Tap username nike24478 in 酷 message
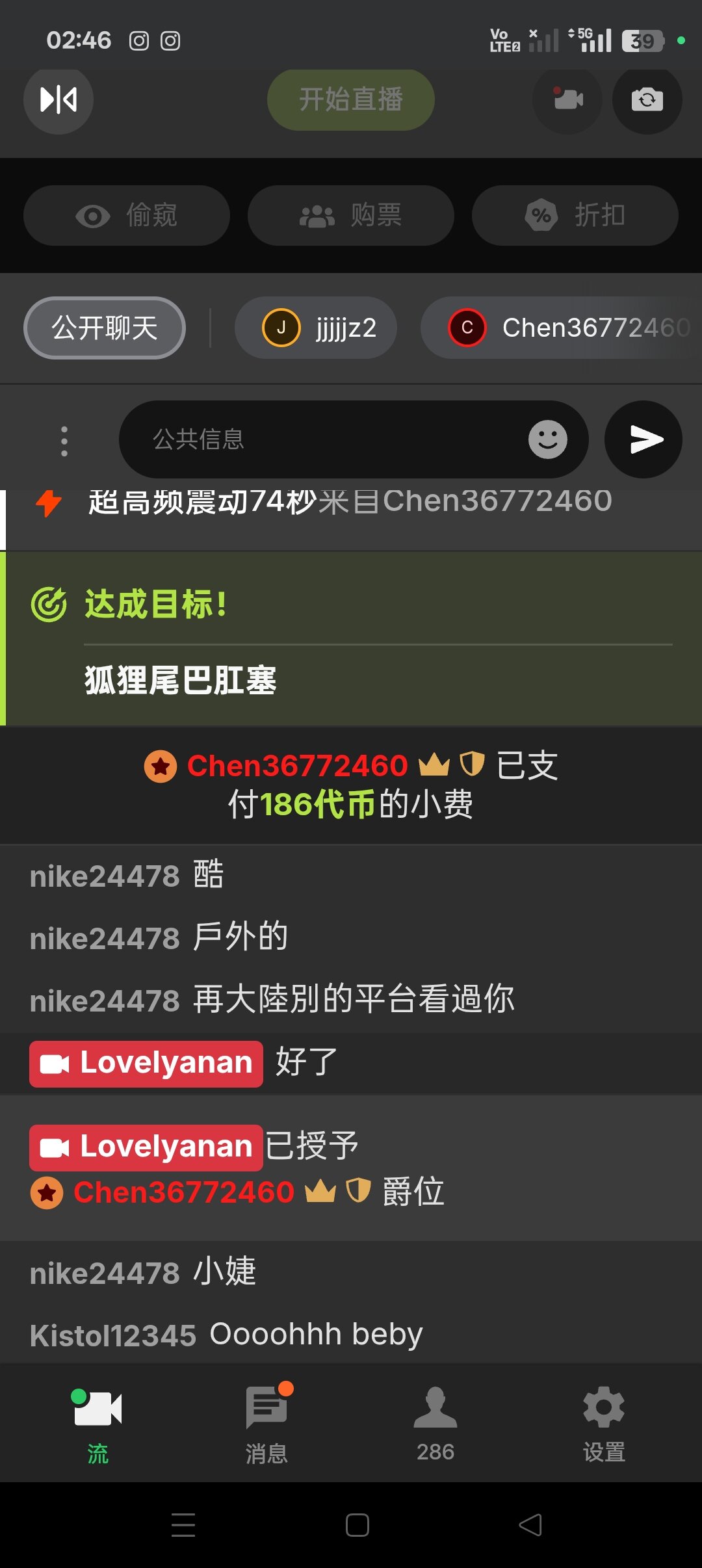 point(105,876)
